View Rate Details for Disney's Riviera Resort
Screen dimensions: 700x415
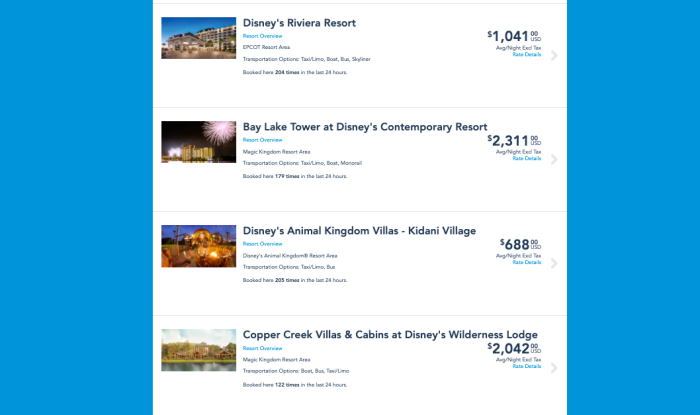point(527,55)
